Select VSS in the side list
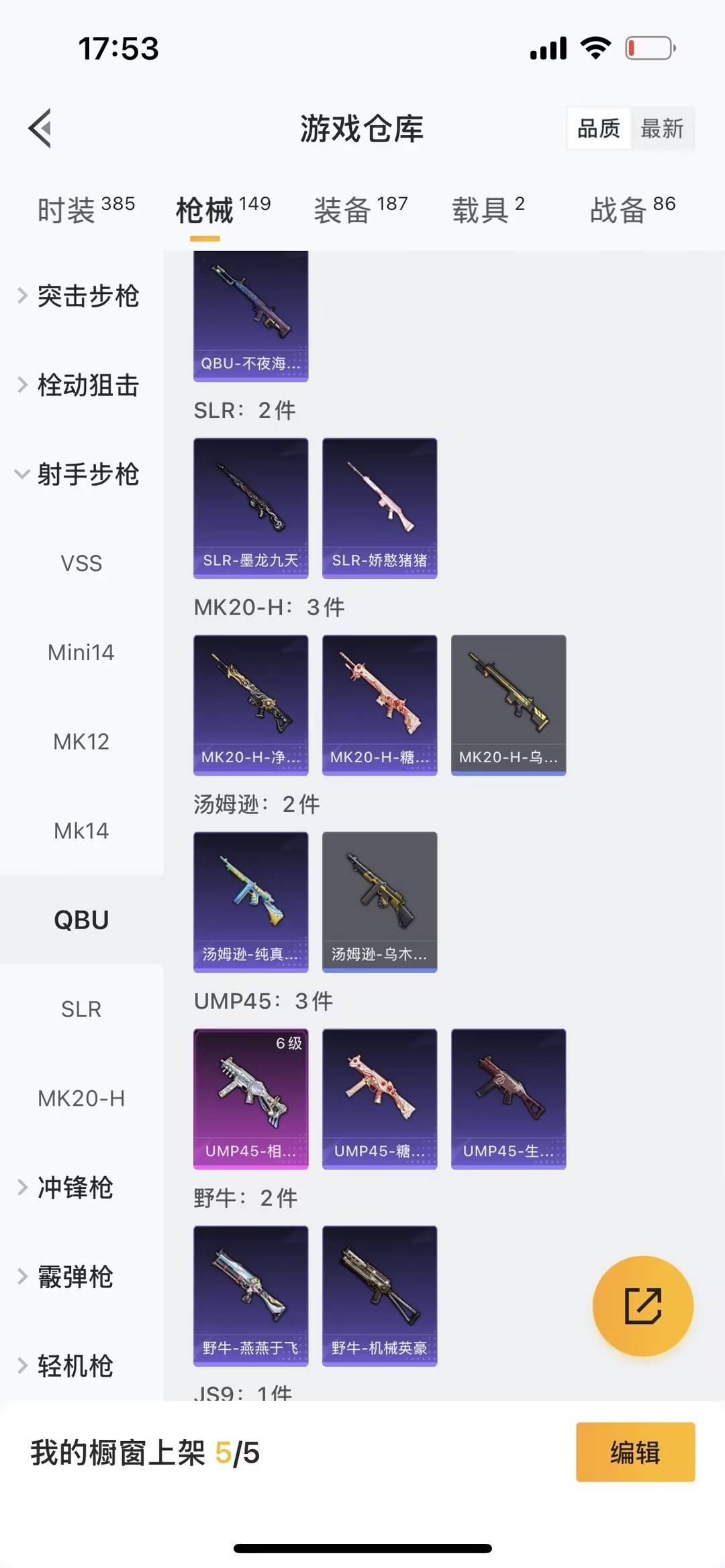This screenshot has width=725, height=1568. pos(81,563)
